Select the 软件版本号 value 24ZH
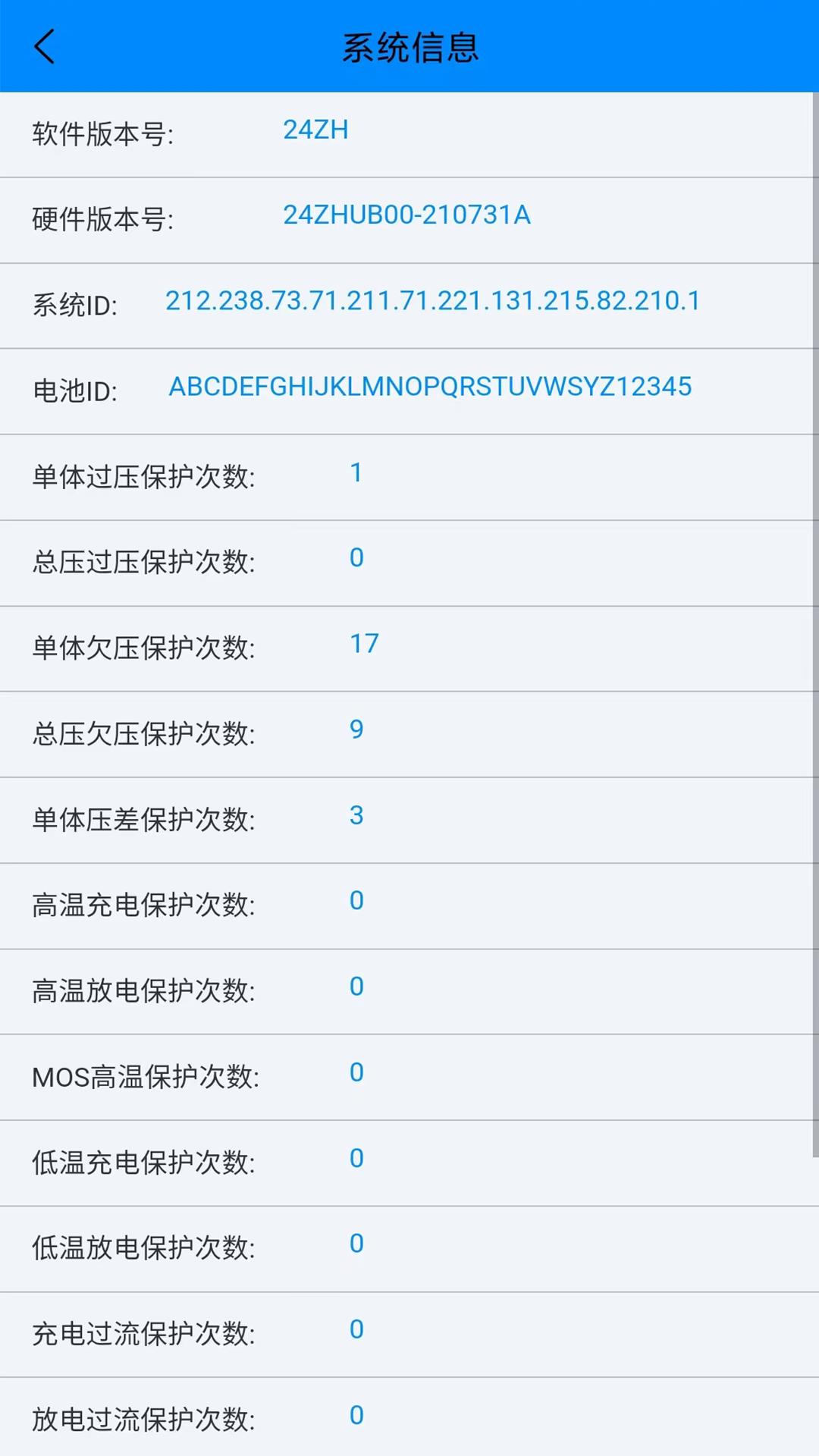The height and width of the screenshot is (1456, 819). 316,130
